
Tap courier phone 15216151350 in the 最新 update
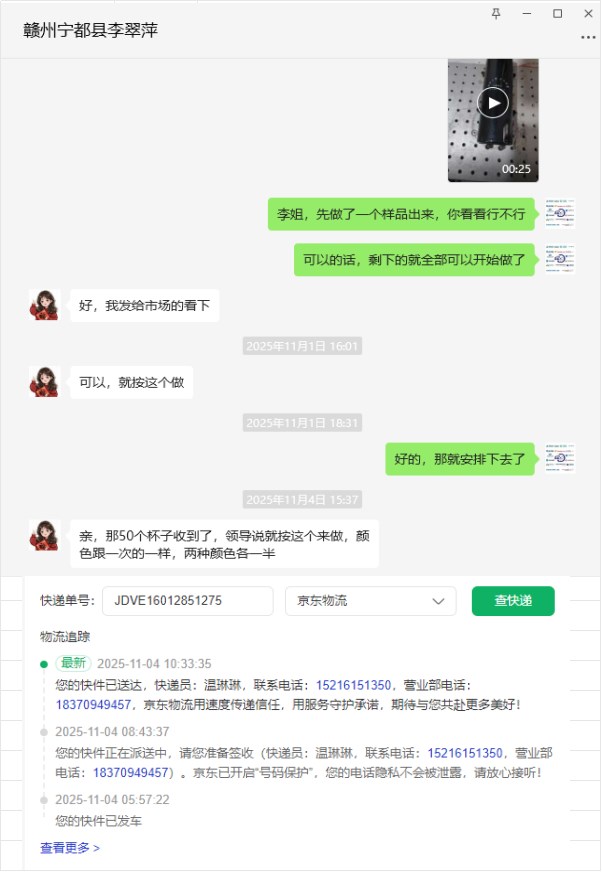pyautogui.click(x=354, y=685)
